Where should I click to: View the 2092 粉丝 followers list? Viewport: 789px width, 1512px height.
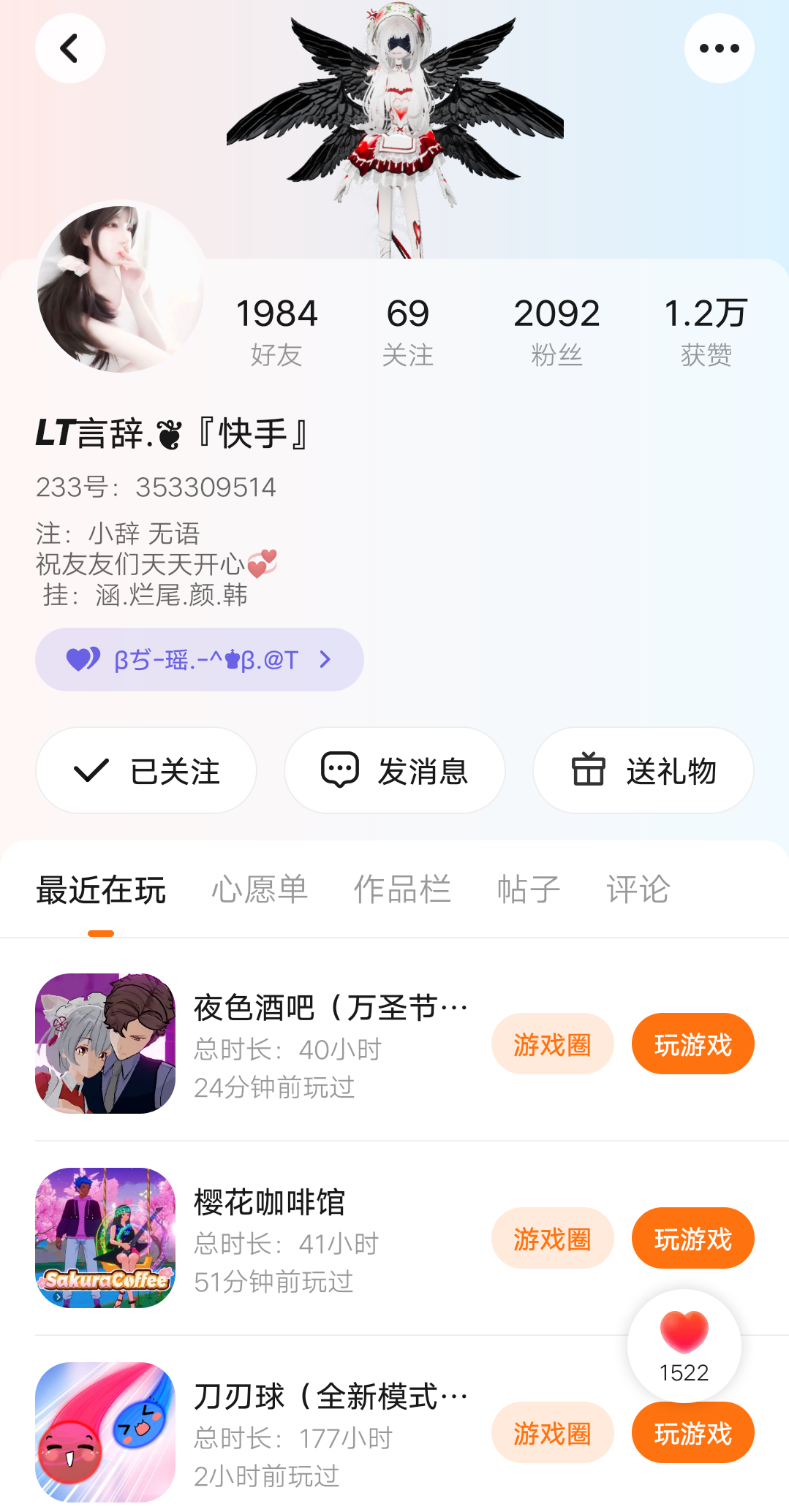pyautogui.click(x=556, y=330)
